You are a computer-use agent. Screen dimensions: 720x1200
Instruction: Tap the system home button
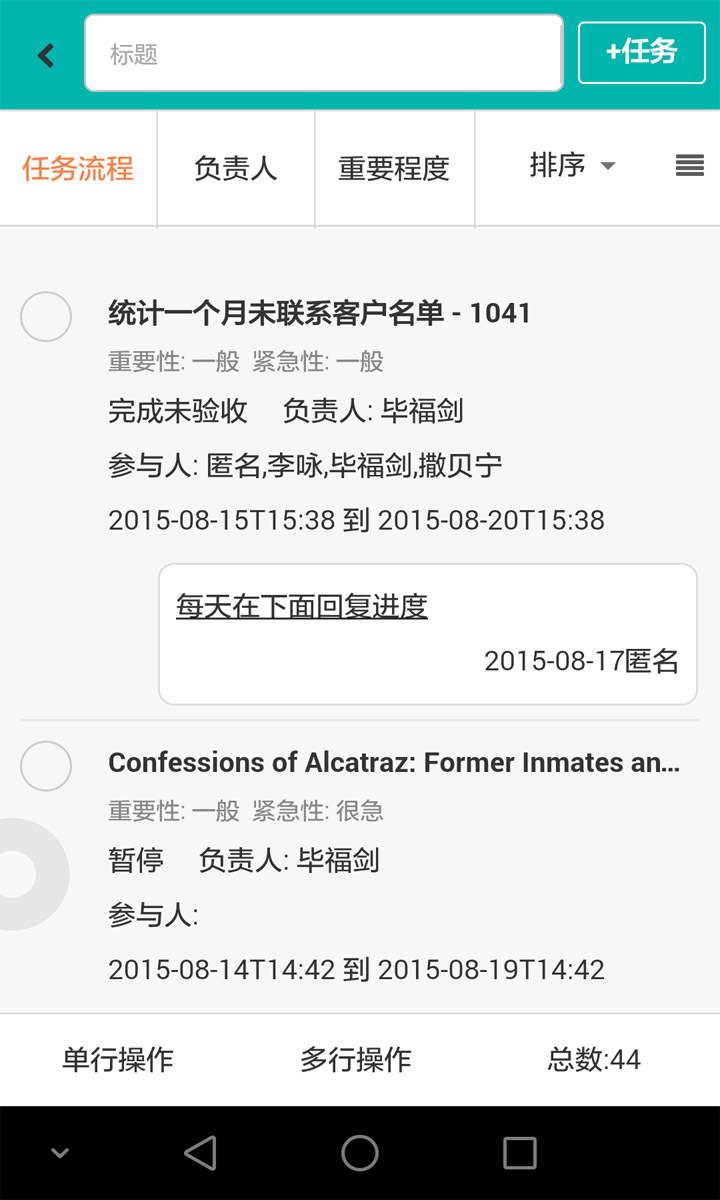click(x=360, y=1153)
